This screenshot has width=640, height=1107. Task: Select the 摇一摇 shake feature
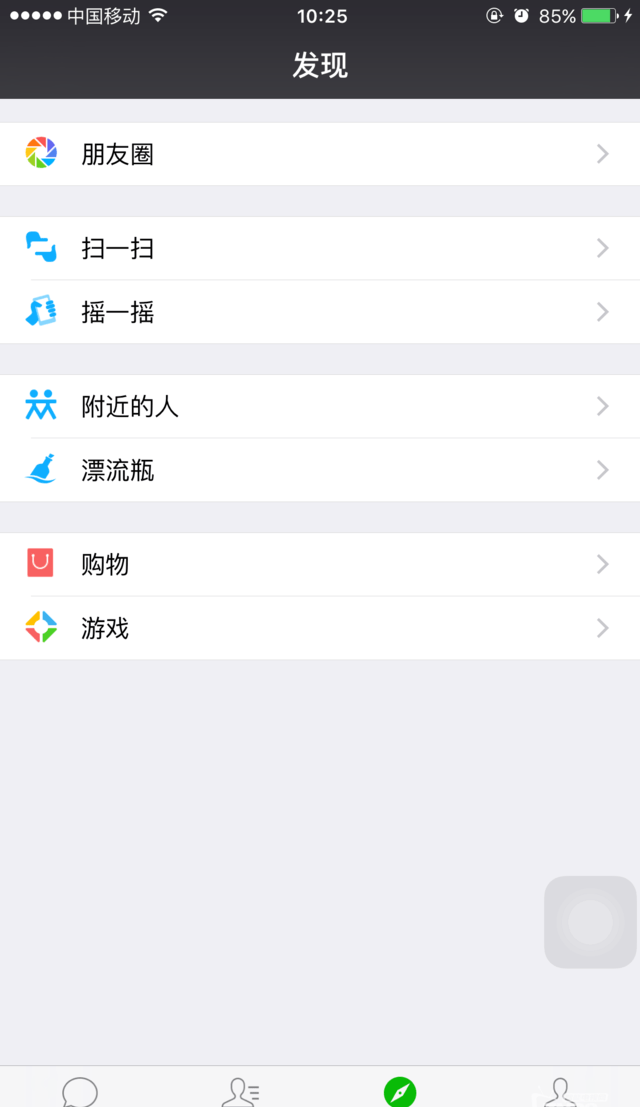point(320,312)
